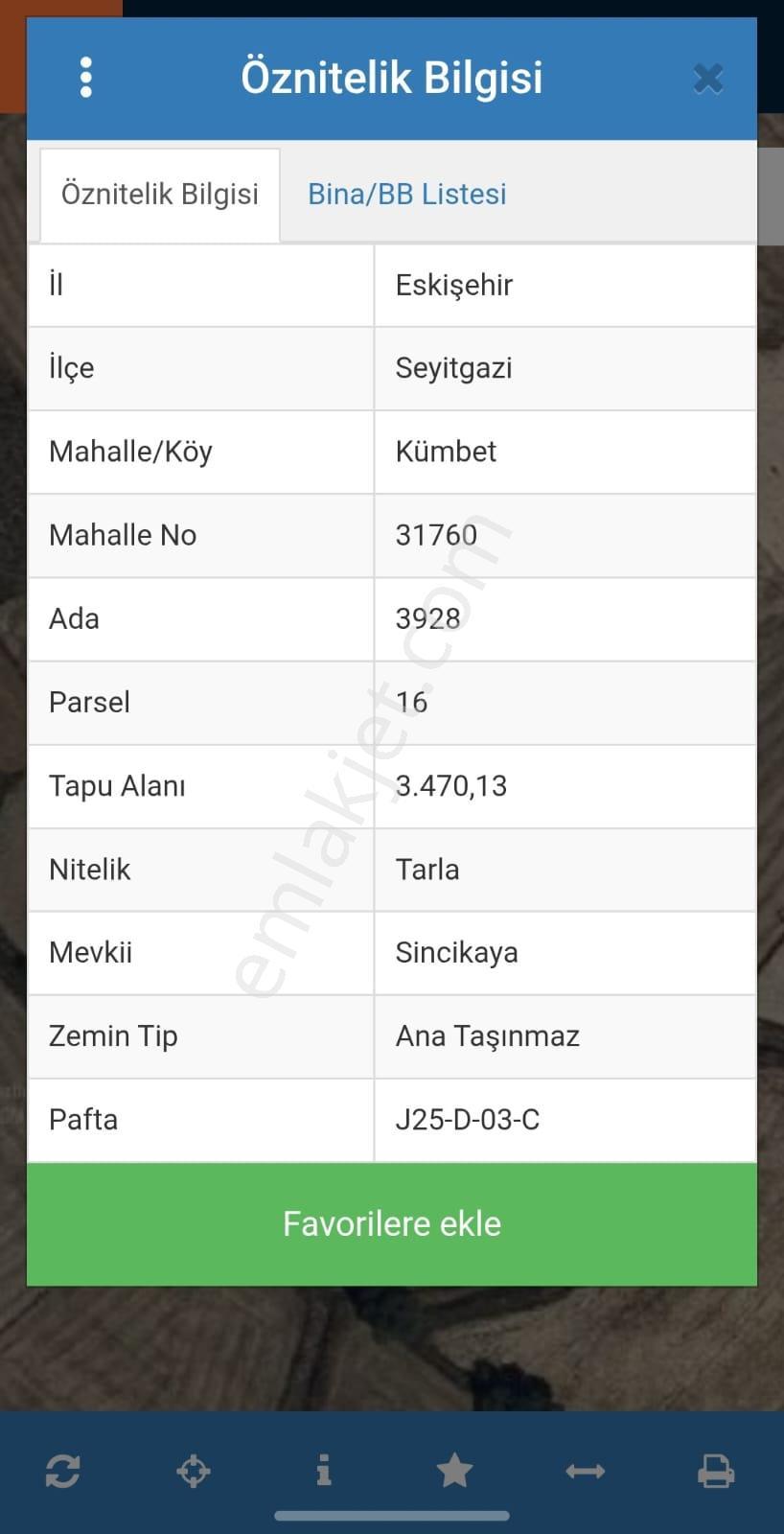Close the Öznitelik Bilgisi dialog
784x1534 pixels.
click(x=708, y=79)
